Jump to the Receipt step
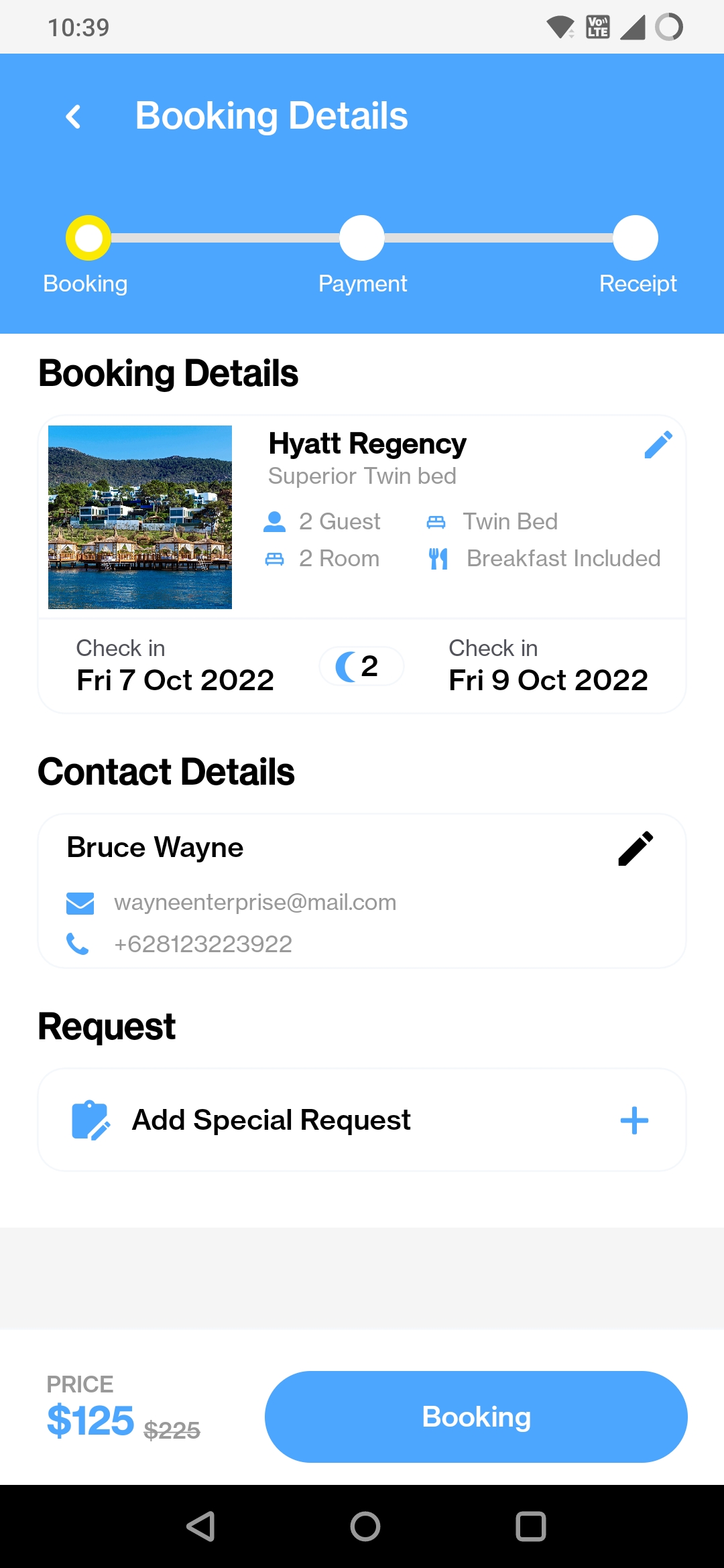The image size is (724, 1568). (635, 239)
